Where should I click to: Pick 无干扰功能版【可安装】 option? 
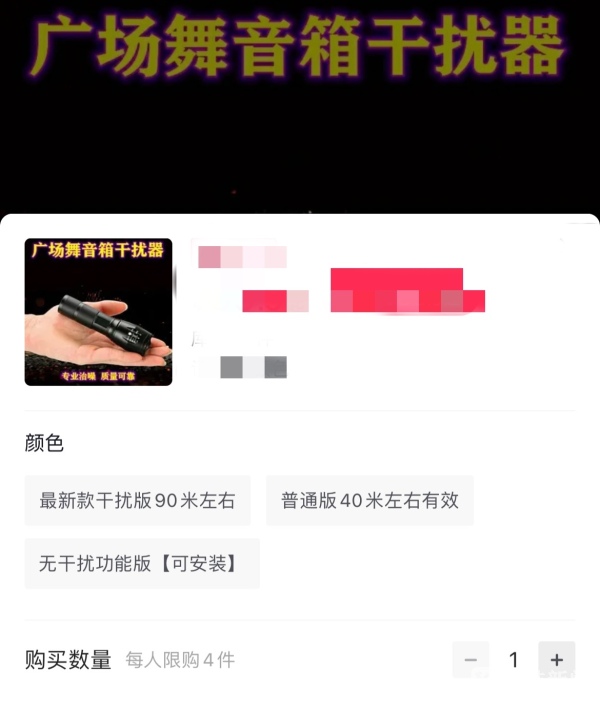pyautogui.click(x=141, y=563)
